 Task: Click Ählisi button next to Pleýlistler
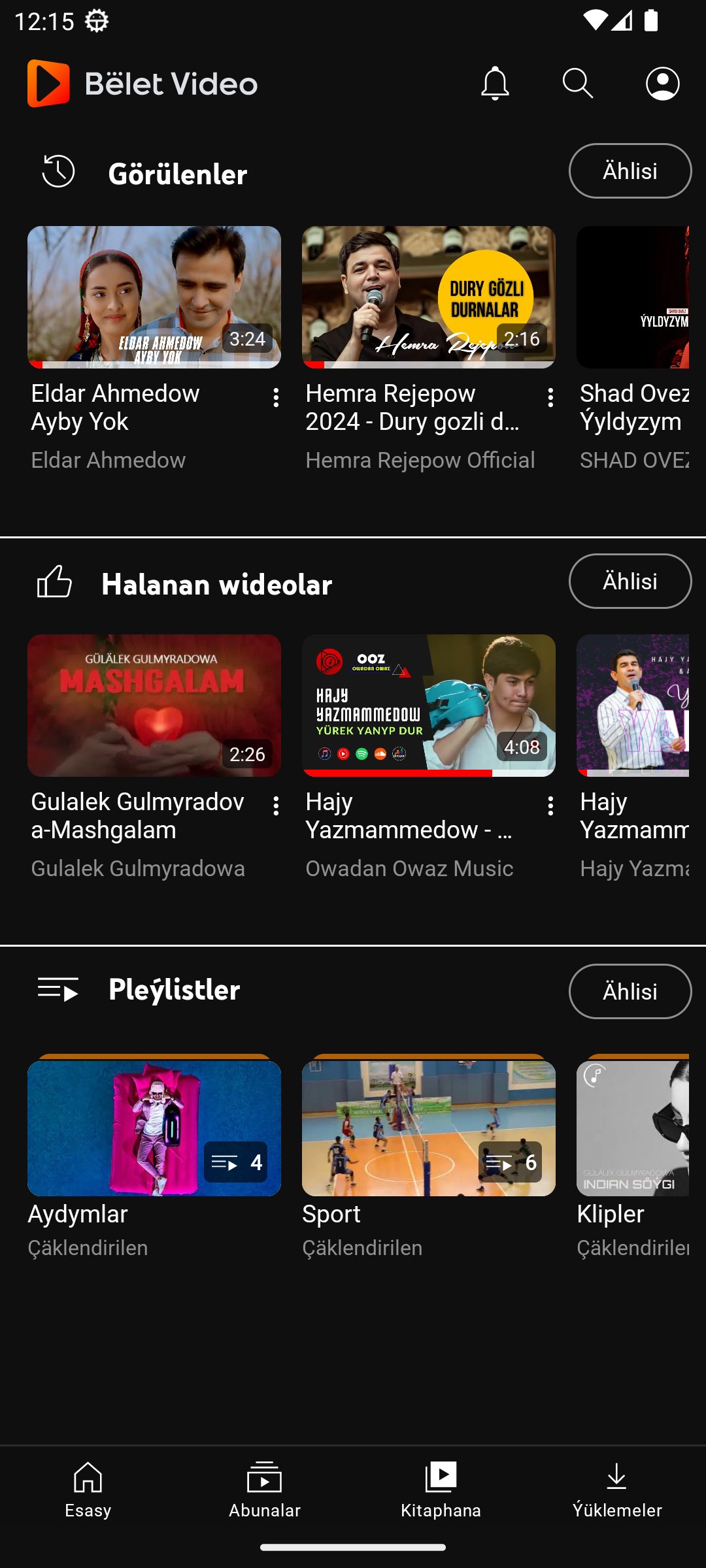coord(630,991)
